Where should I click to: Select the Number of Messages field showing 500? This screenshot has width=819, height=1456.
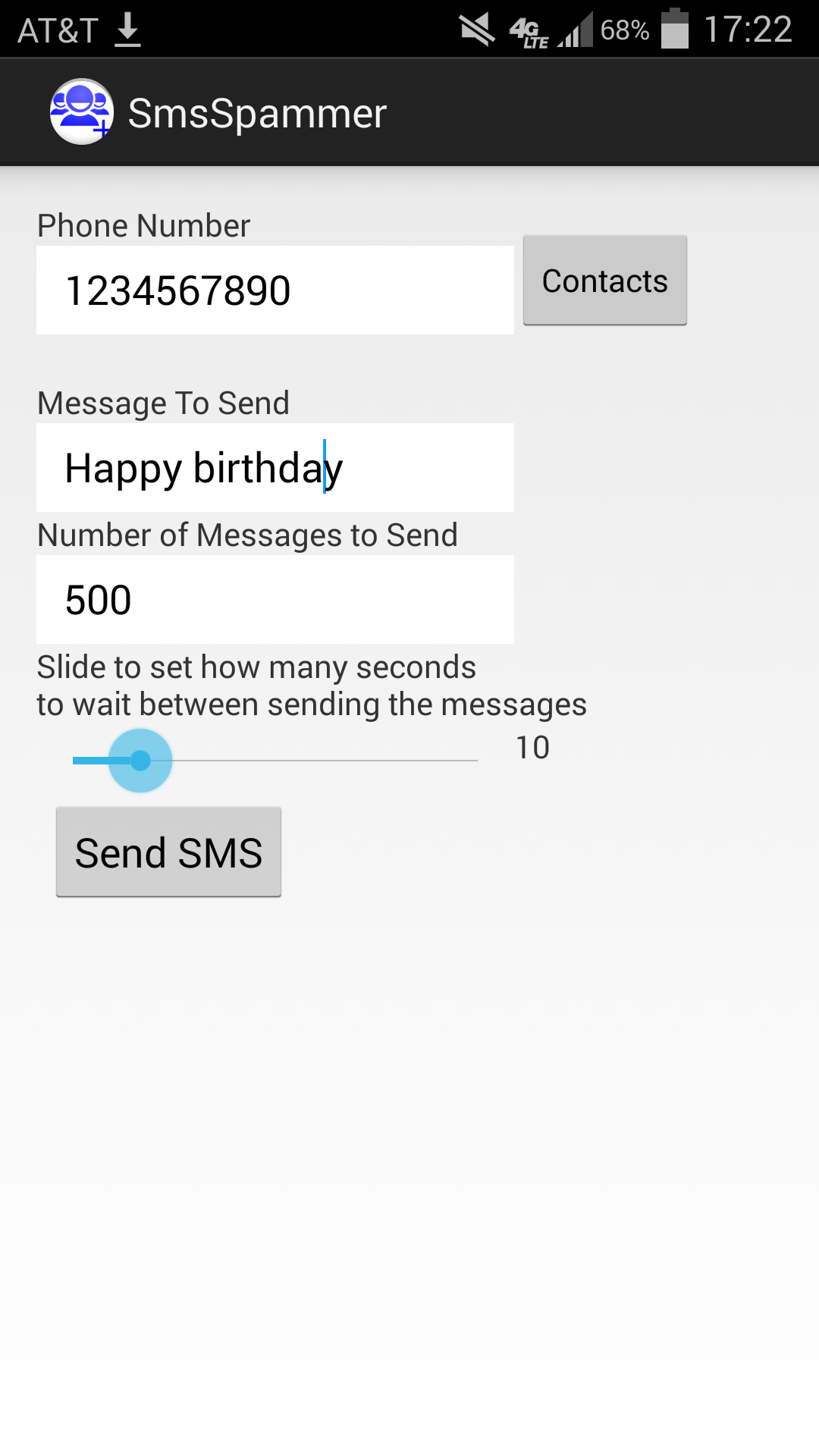275,599
